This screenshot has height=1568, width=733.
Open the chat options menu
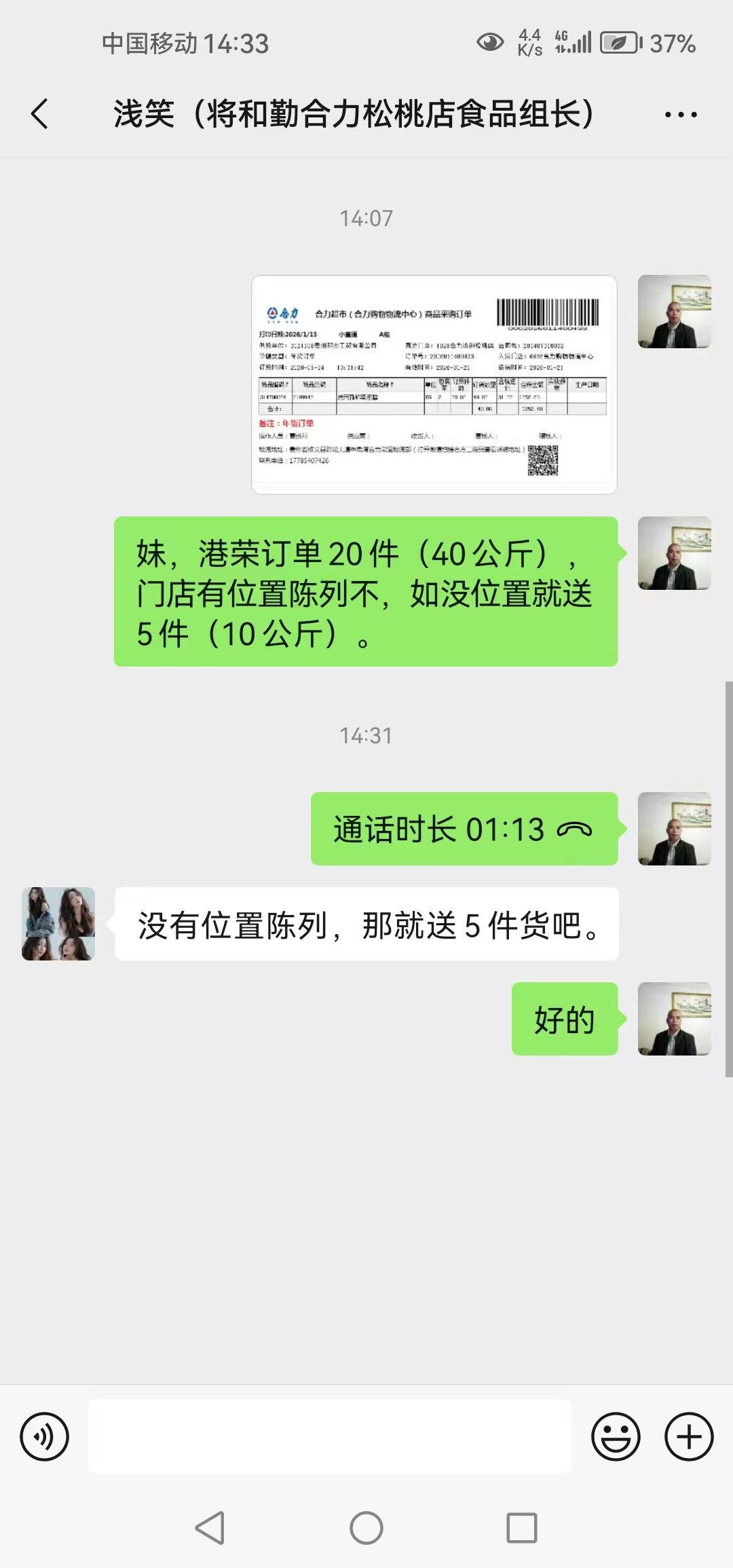pos(680,115)
